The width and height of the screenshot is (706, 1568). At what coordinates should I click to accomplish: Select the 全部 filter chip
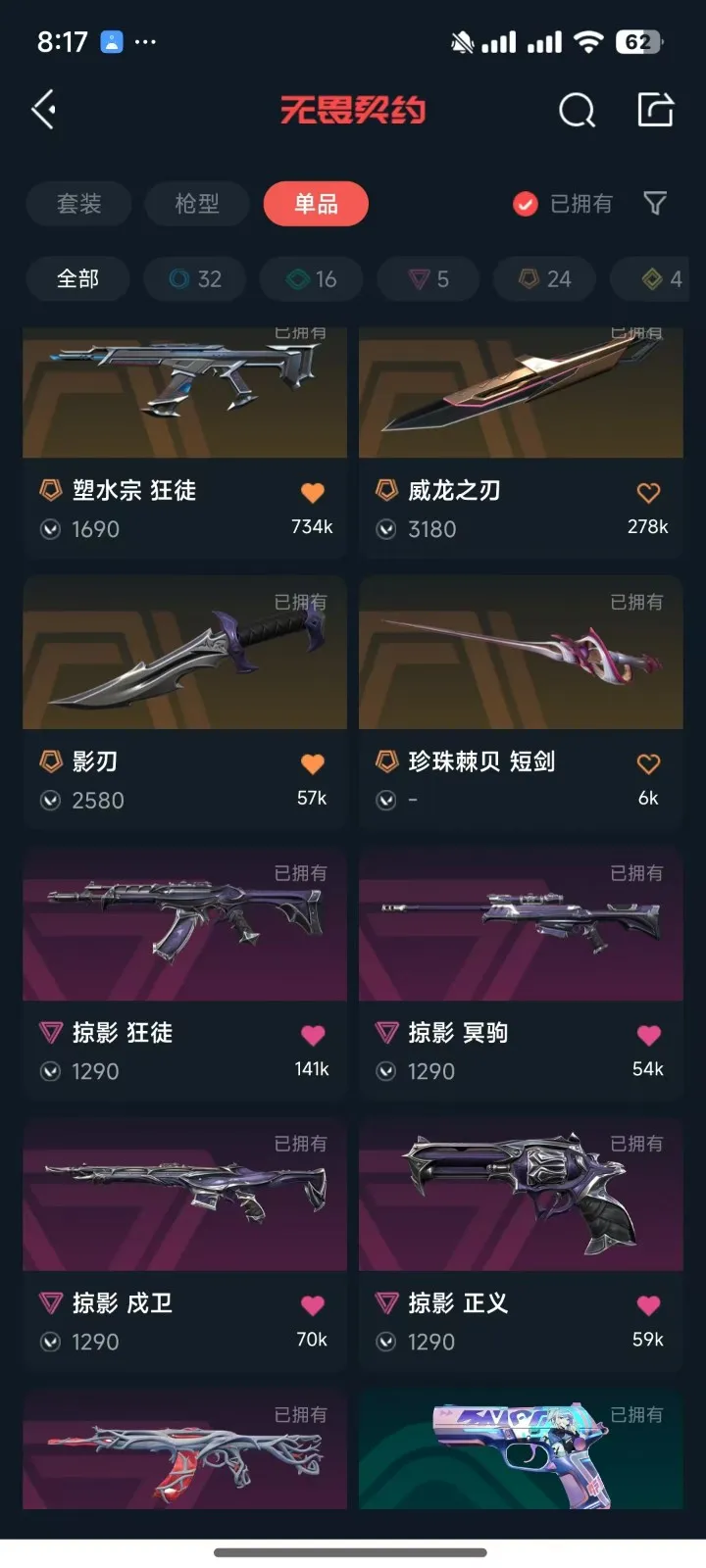[77, 279]
